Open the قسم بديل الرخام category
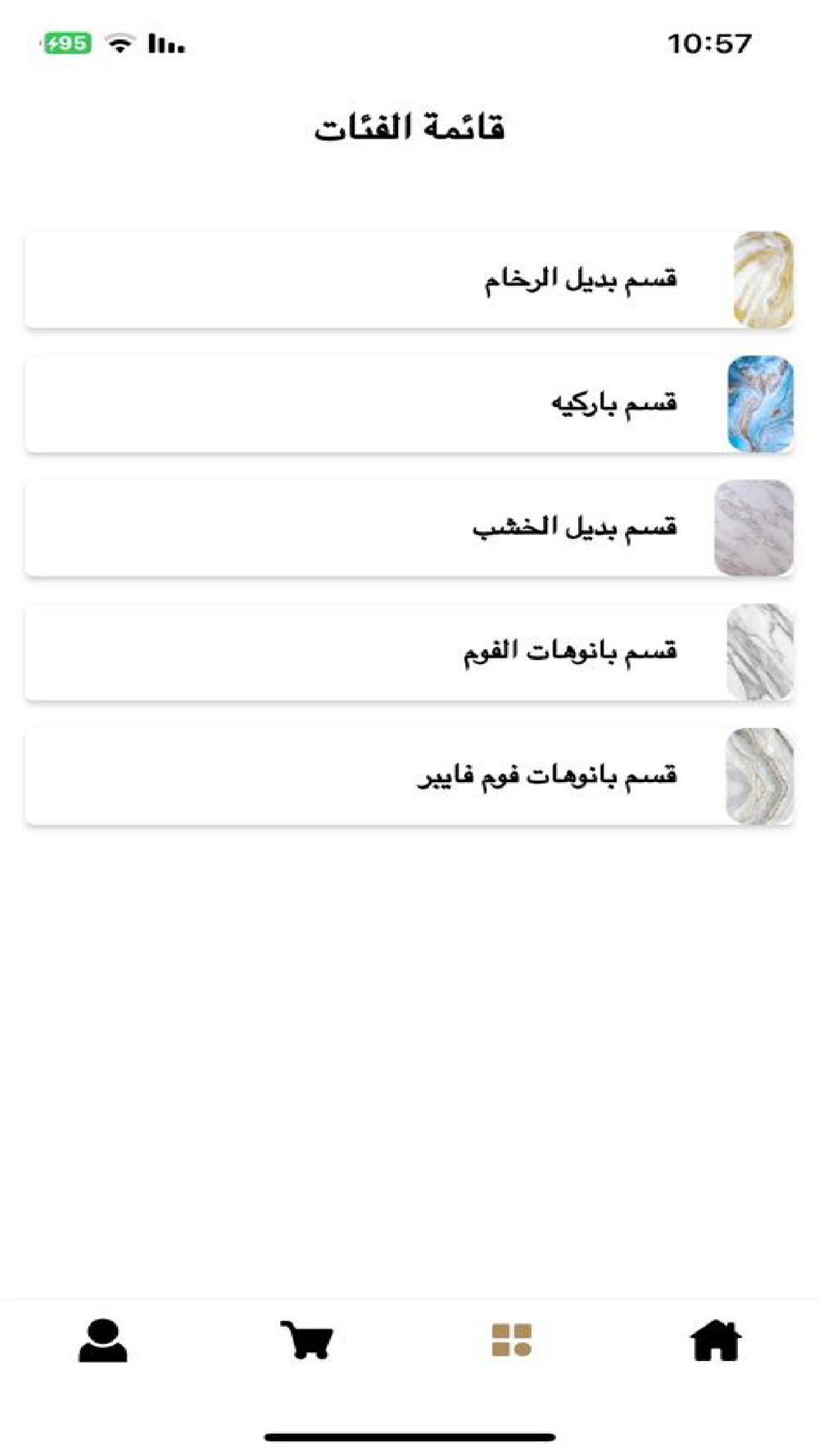This screenshot has height=1456, width=819. click(409, 280)
